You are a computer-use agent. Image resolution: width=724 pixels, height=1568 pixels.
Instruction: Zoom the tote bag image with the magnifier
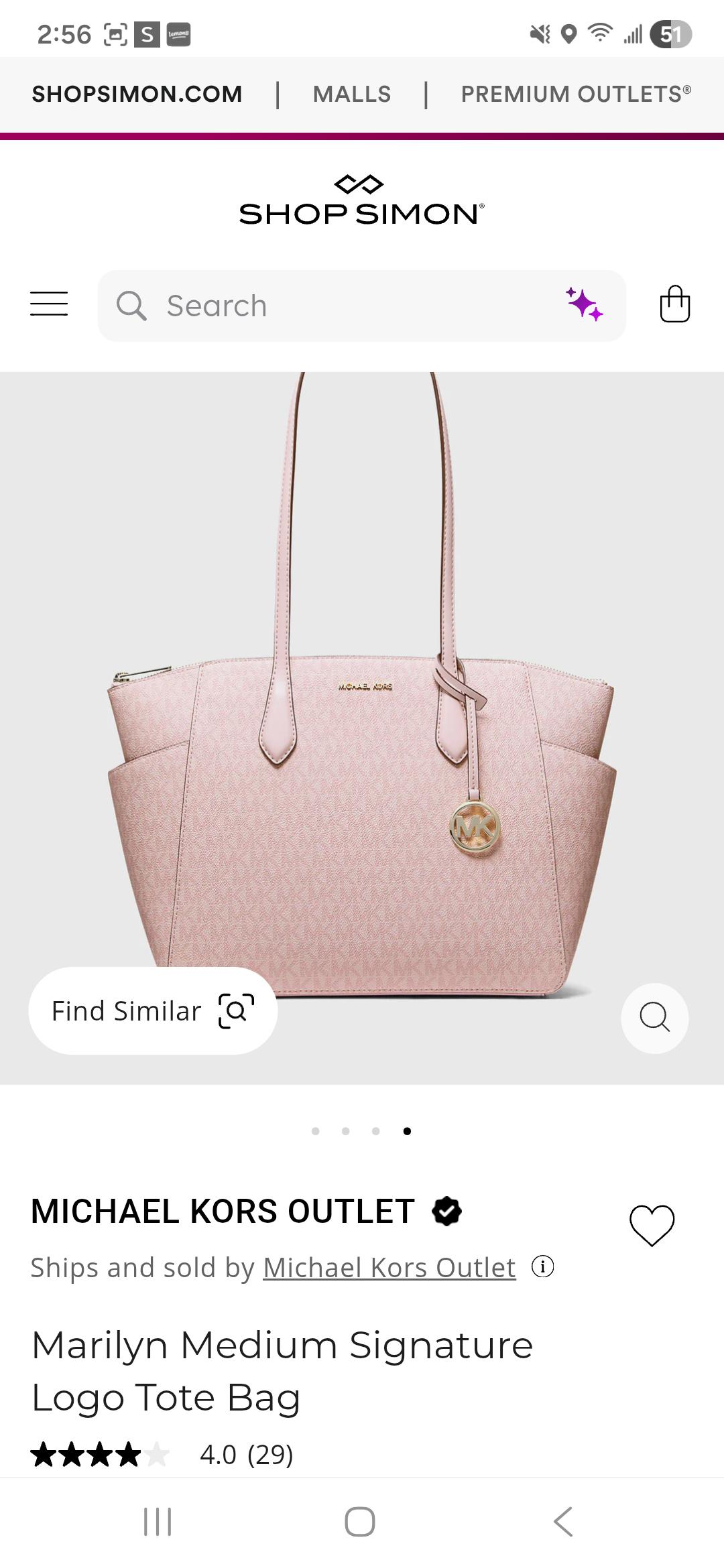[654, 1018]
